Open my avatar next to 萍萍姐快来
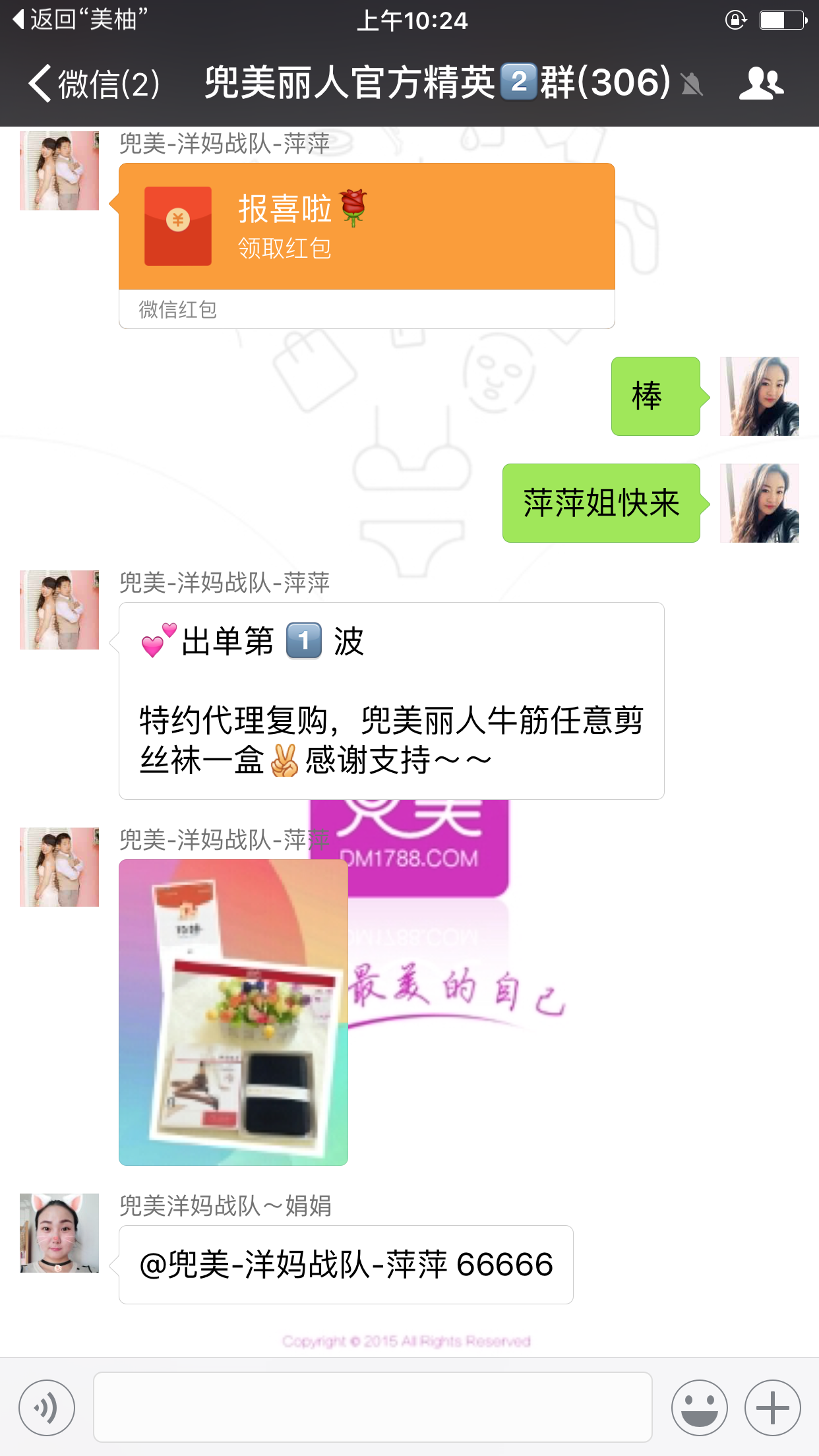This screenshot has height=1456, width=819. click(759, 503)
